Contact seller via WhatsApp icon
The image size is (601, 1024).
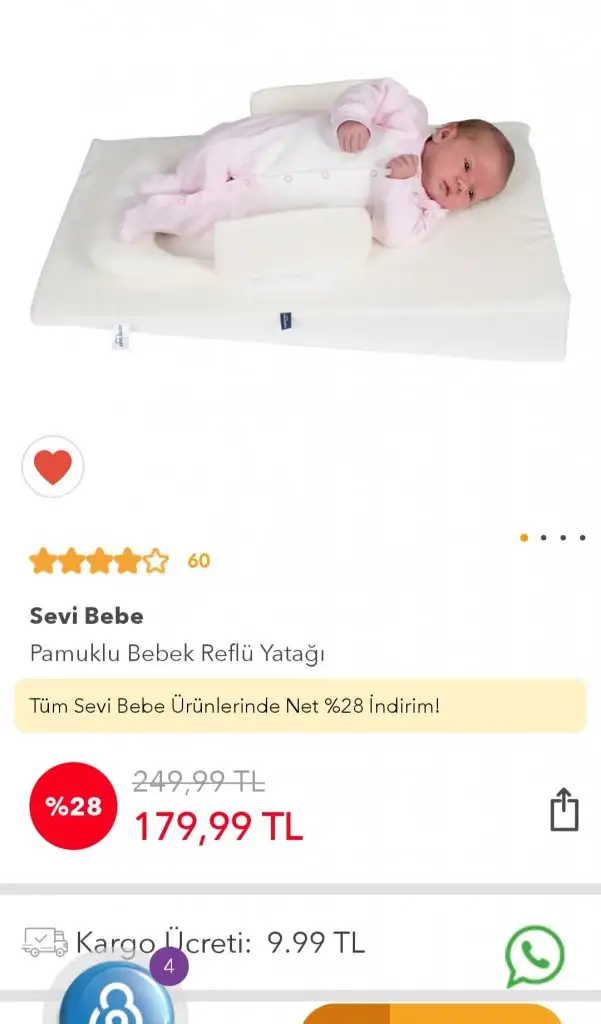534,957
